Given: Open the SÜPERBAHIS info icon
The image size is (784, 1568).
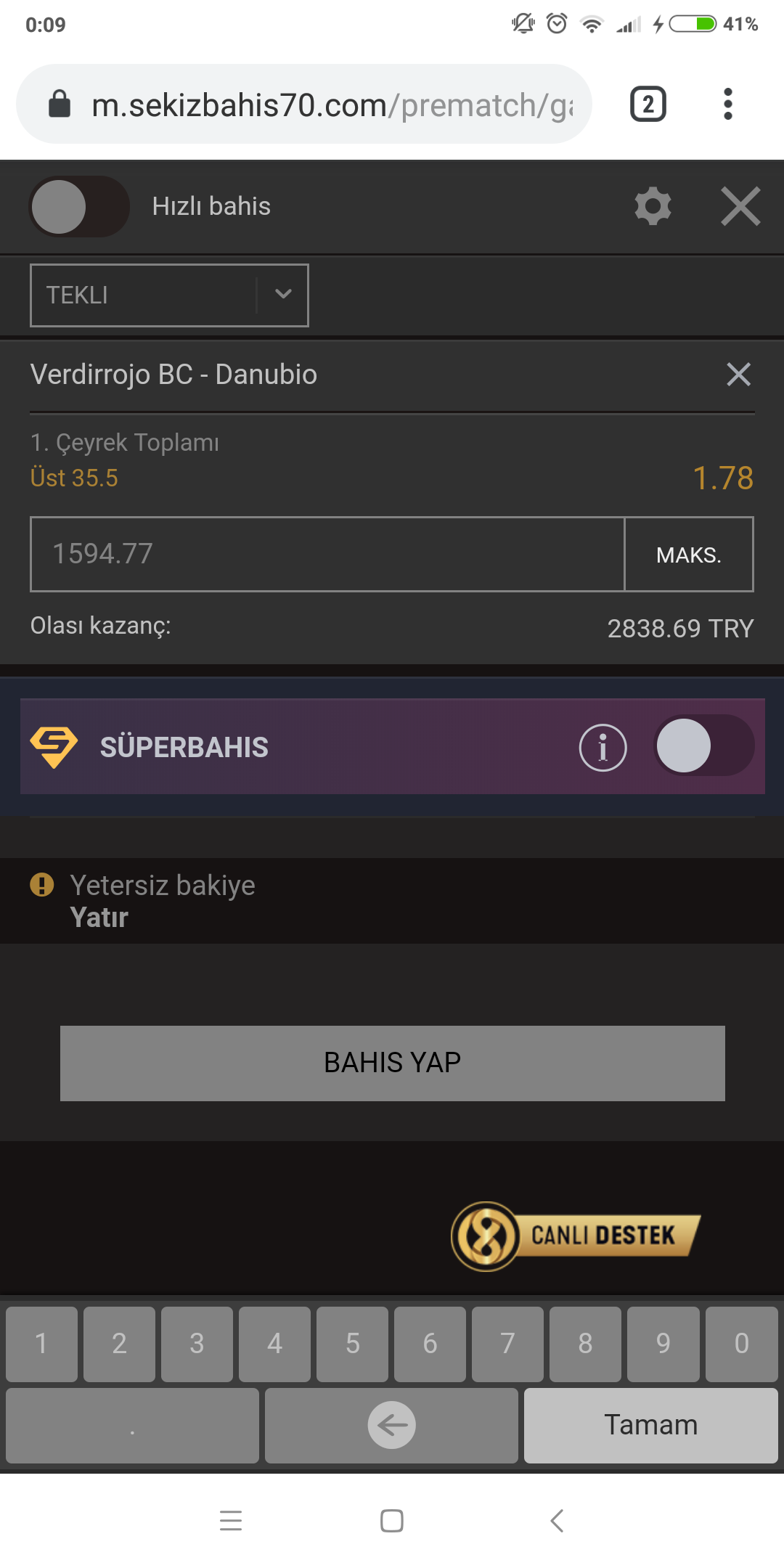Looking at the screenshot, I should point(603,747).
